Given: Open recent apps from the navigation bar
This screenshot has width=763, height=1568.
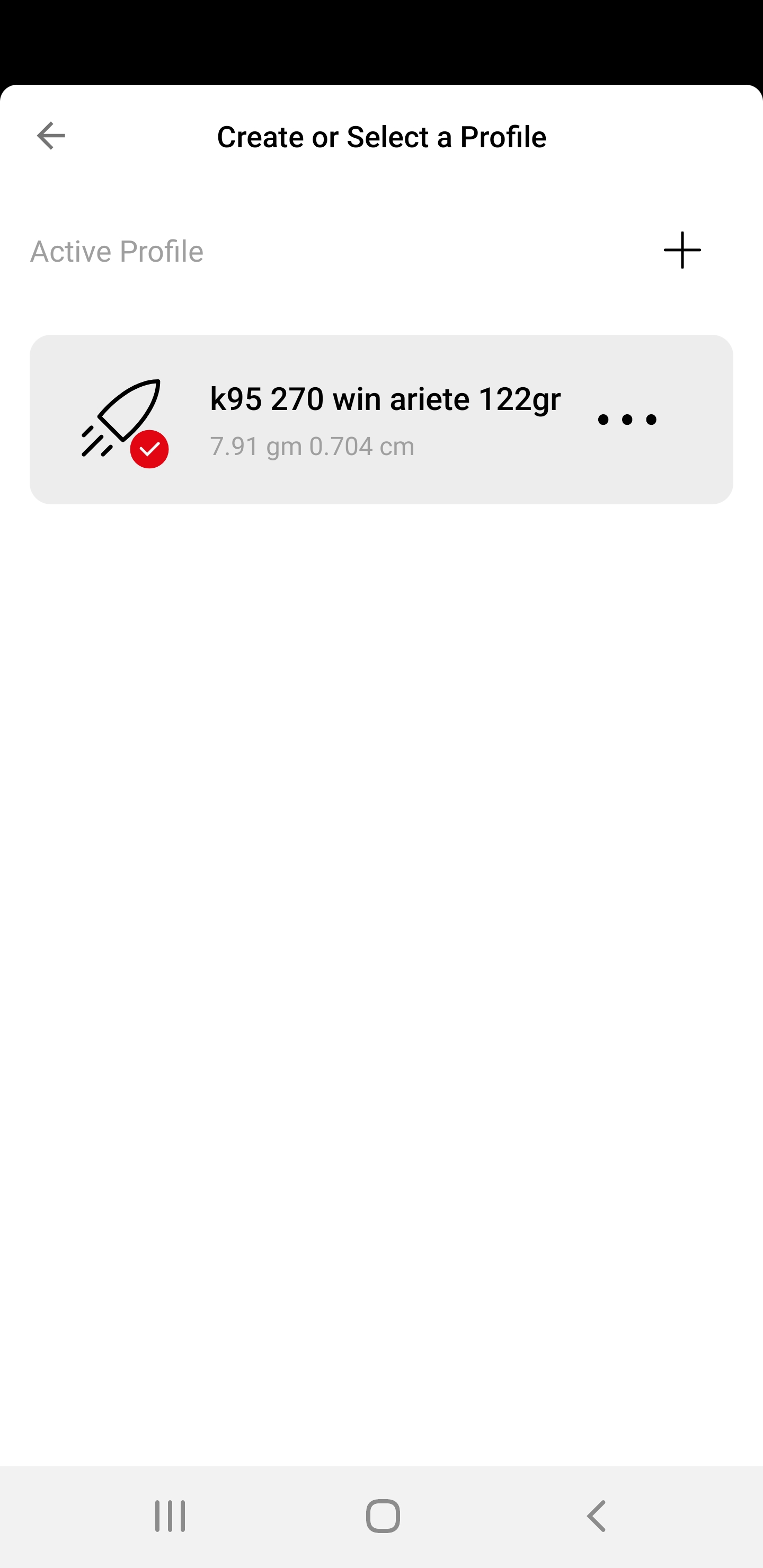Looking at the screenshot, I should 170,1516.
